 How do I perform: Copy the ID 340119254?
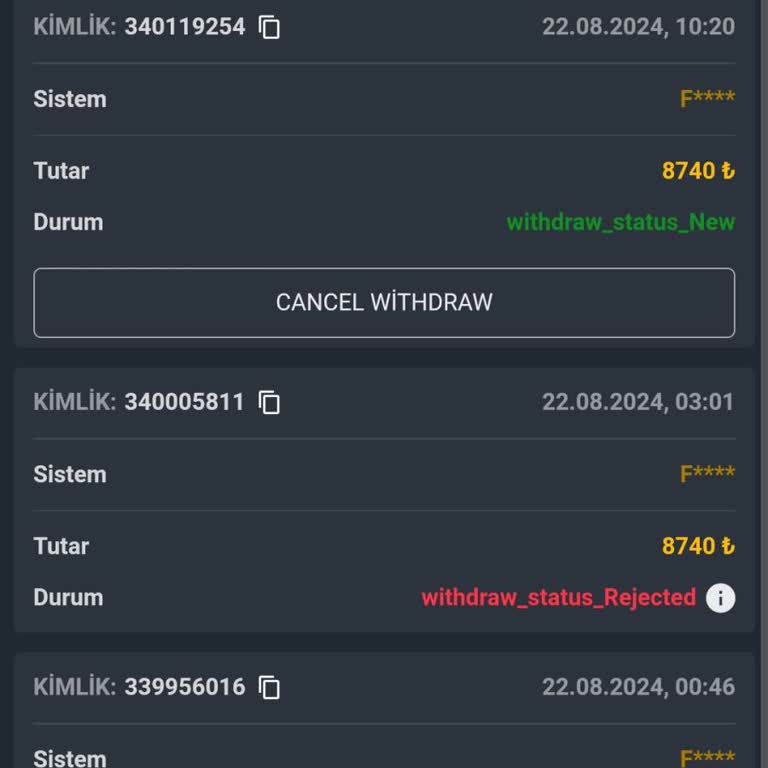point(269,27)
